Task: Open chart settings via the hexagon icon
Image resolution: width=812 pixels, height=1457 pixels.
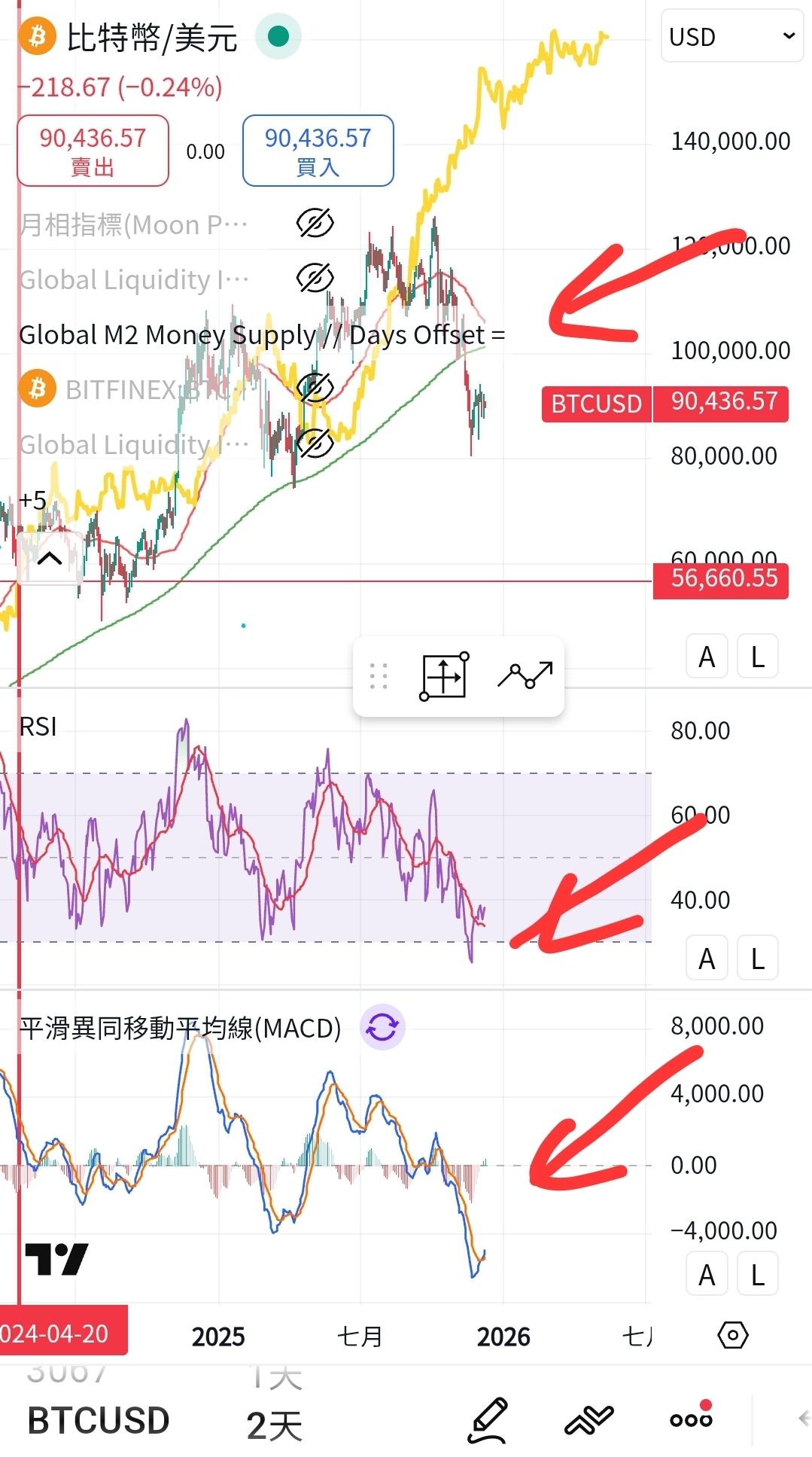Action: point(732,1335)
